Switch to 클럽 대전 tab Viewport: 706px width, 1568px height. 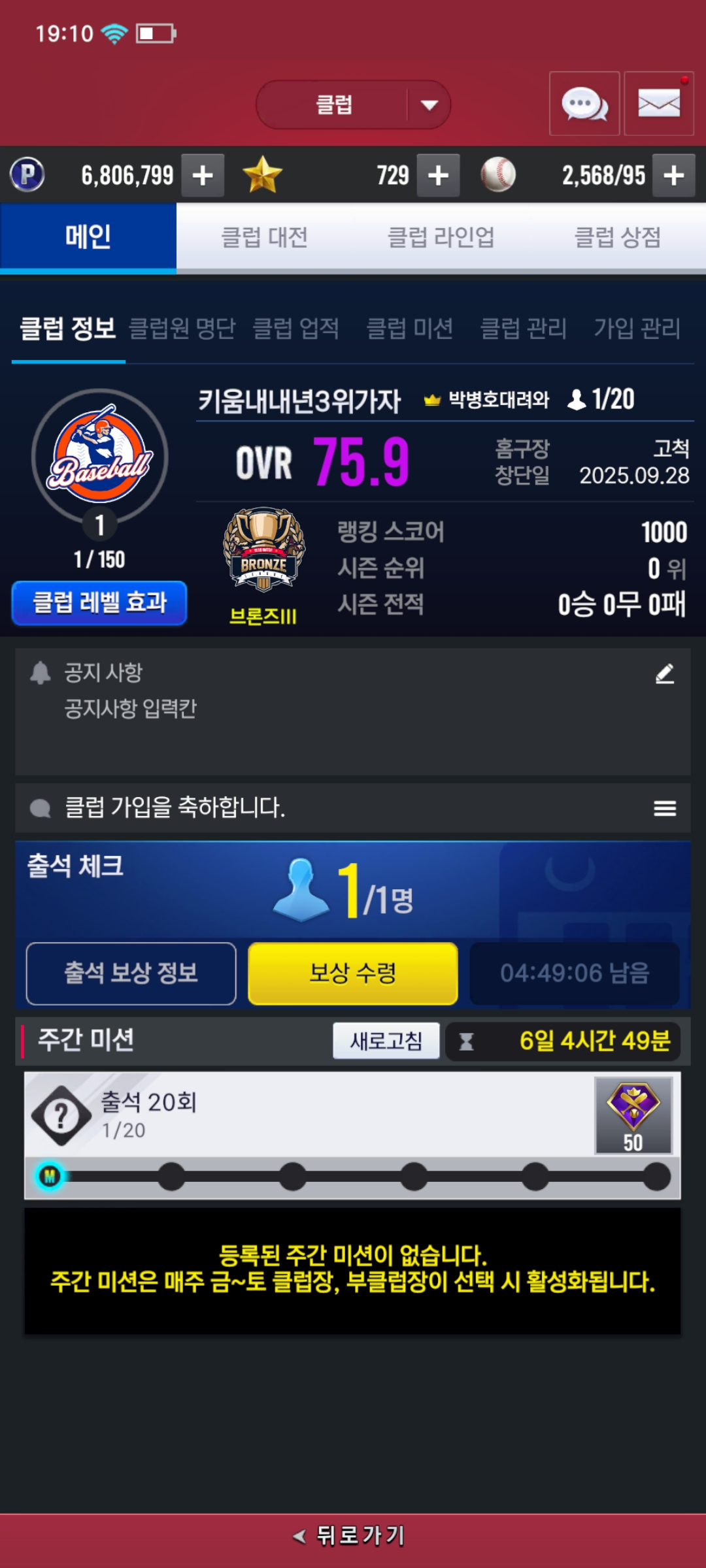point(264,237)
